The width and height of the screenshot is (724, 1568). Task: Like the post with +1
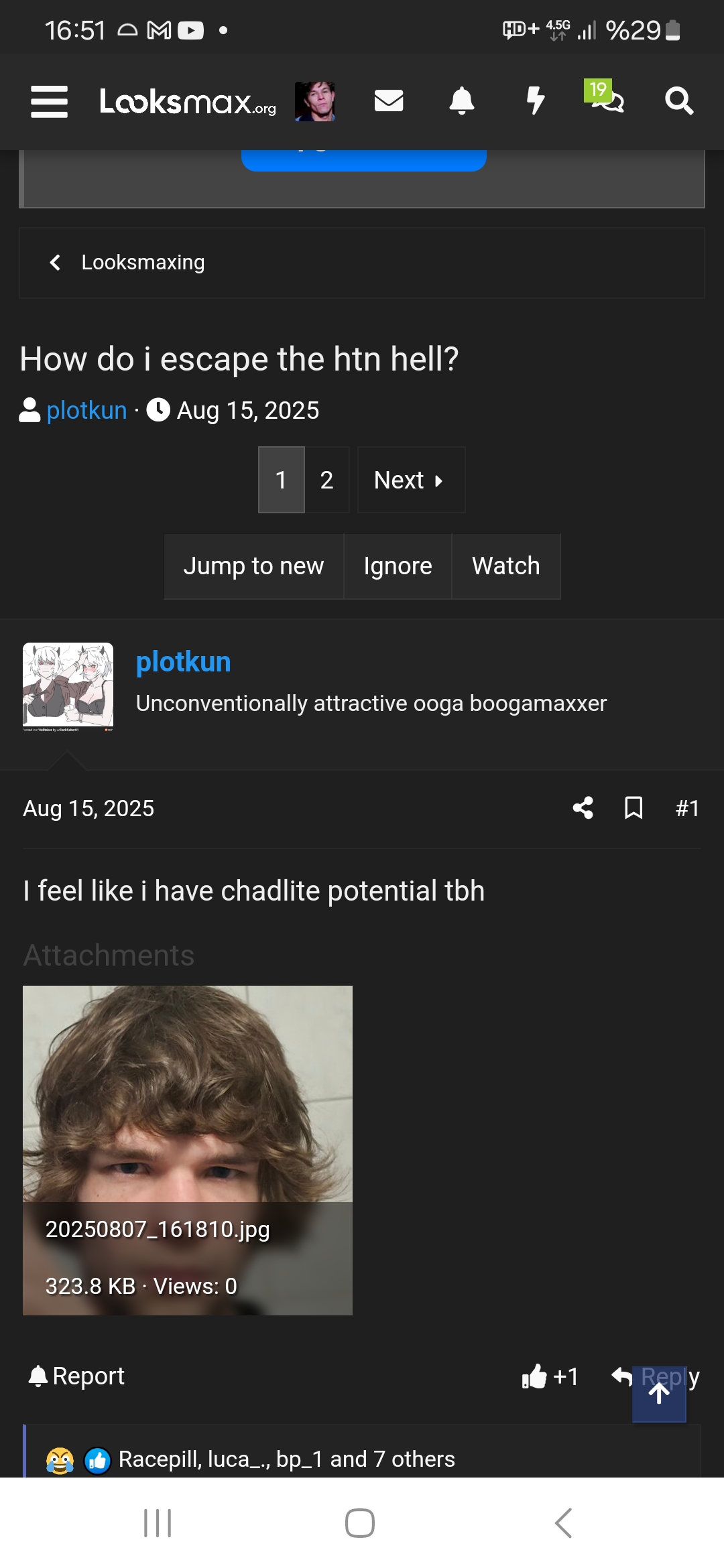550,1377
